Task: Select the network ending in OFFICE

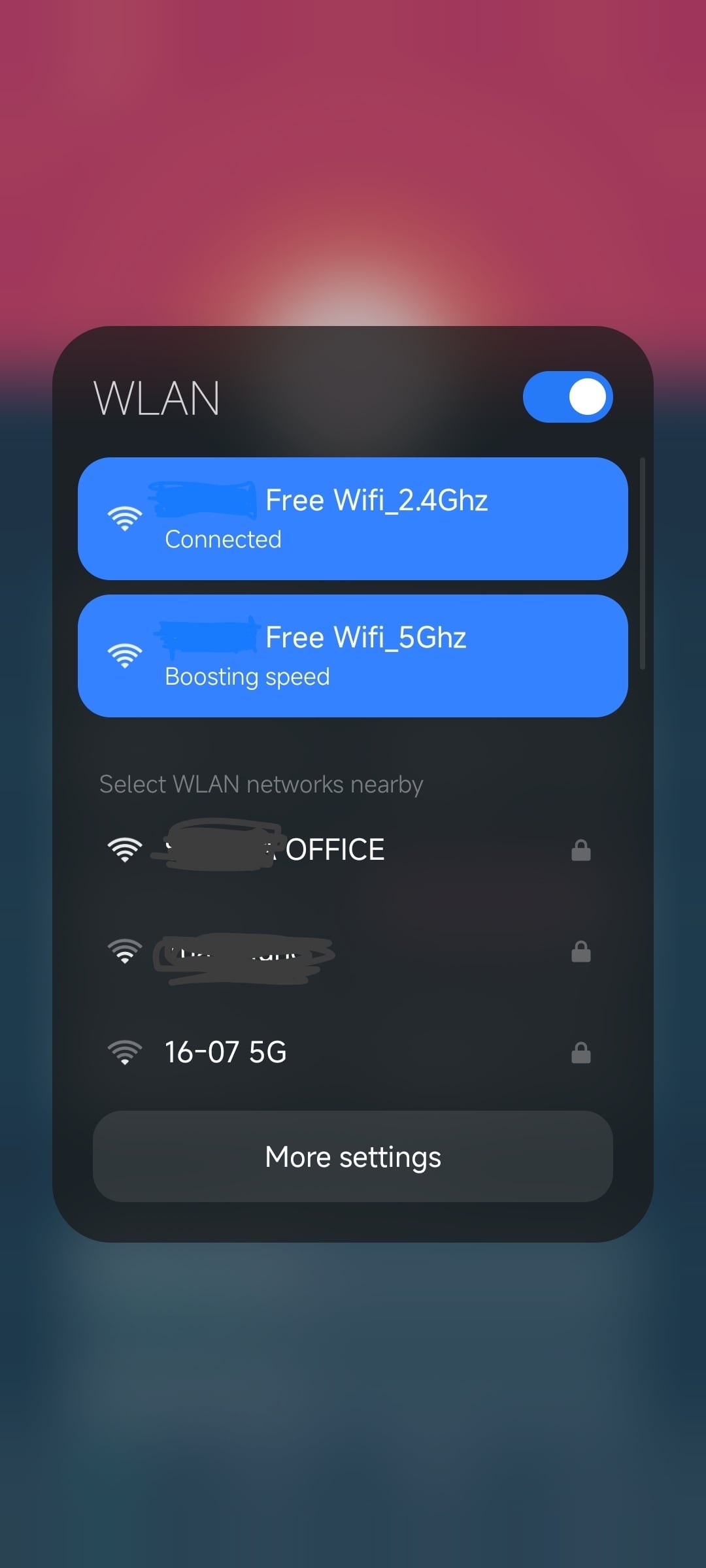Action: (353, 850)
